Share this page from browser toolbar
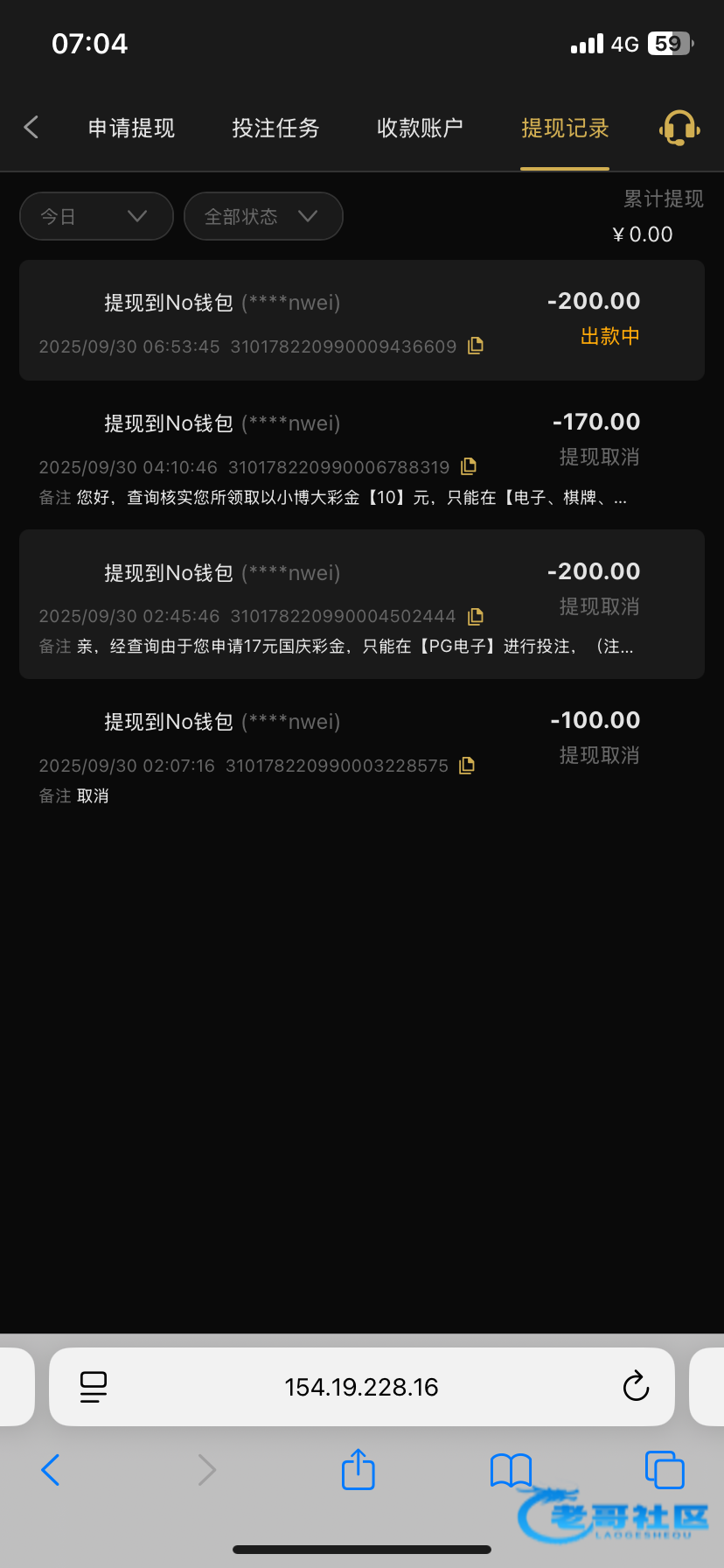724x1568 pixels. click(358, 1469)
